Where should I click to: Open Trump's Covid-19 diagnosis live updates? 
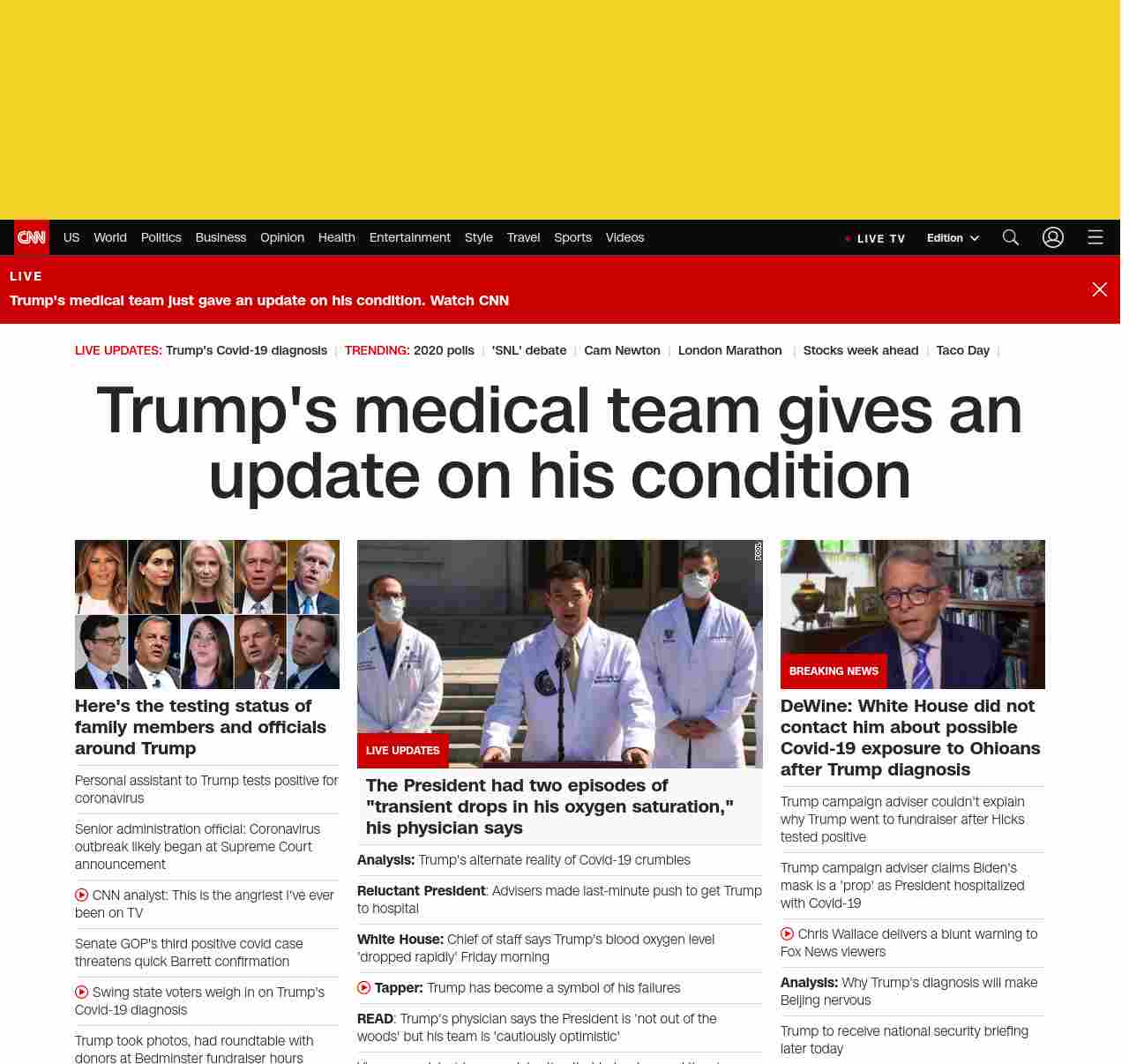click(246, 350)
